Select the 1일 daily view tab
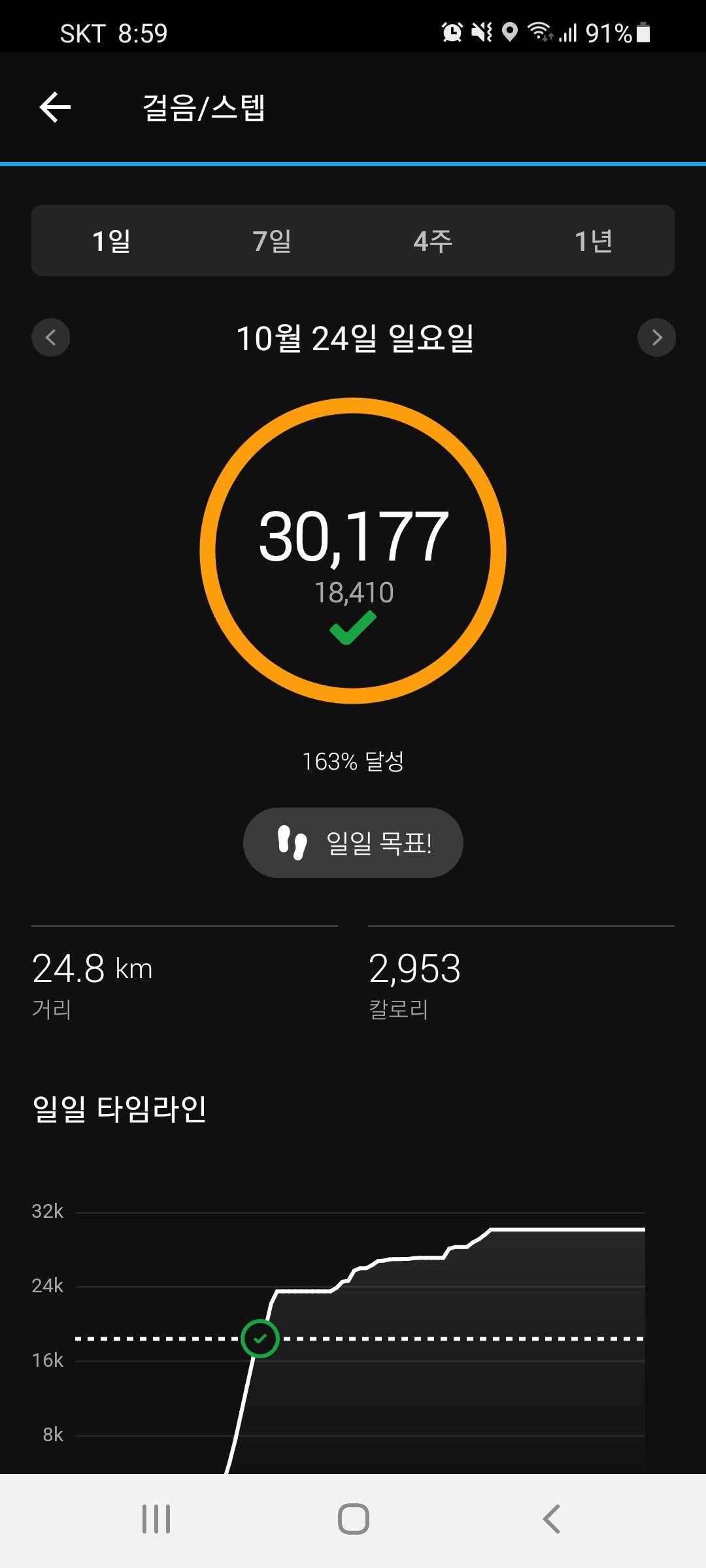The height and width of the screenshot is (1568, 706). pyautogui.click(x=112, y=241)
